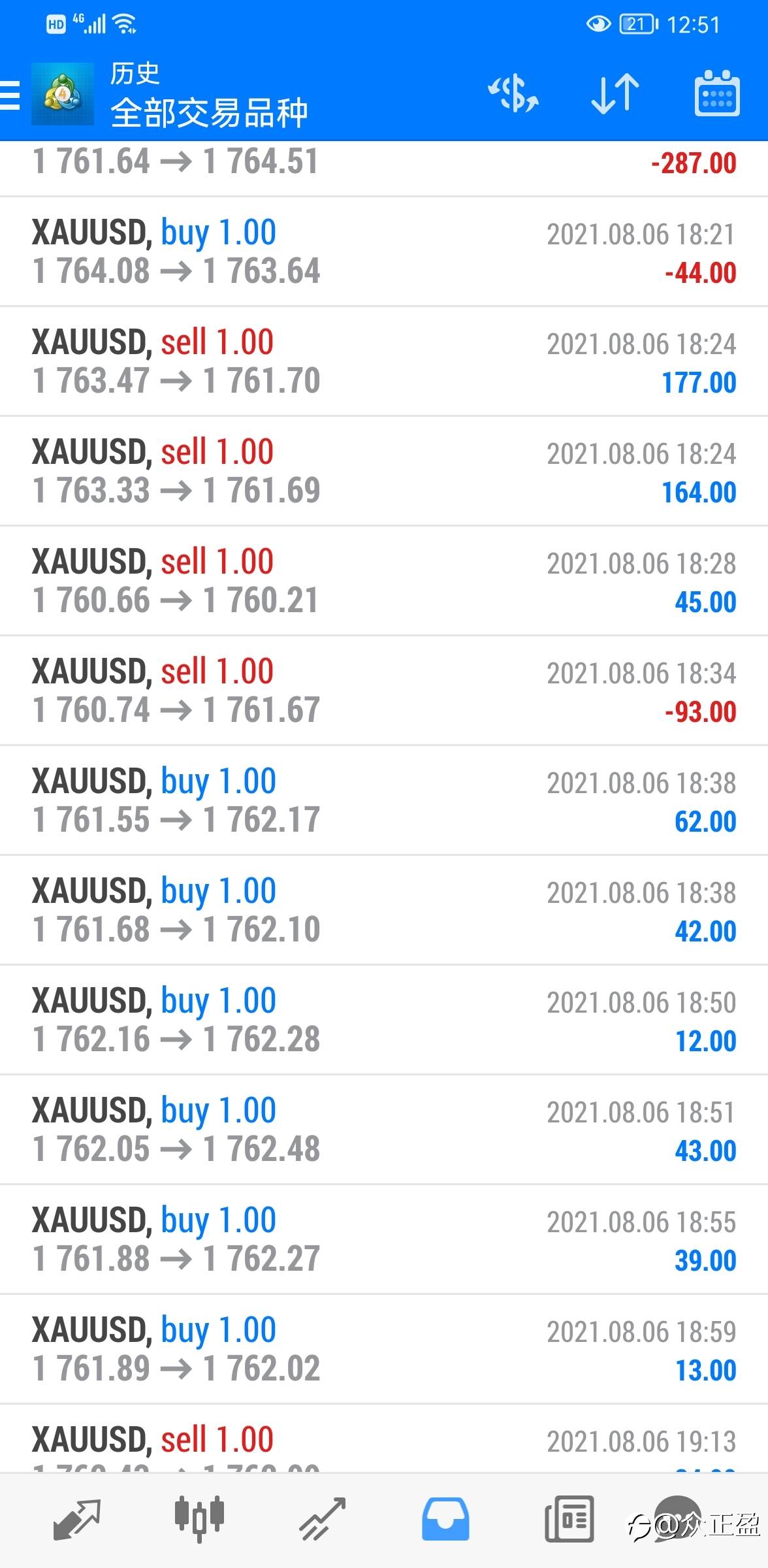The width and height of the screenshot is (768, 1568).
Task: Open the calendar date range picker
Action: tap(716, 94)
